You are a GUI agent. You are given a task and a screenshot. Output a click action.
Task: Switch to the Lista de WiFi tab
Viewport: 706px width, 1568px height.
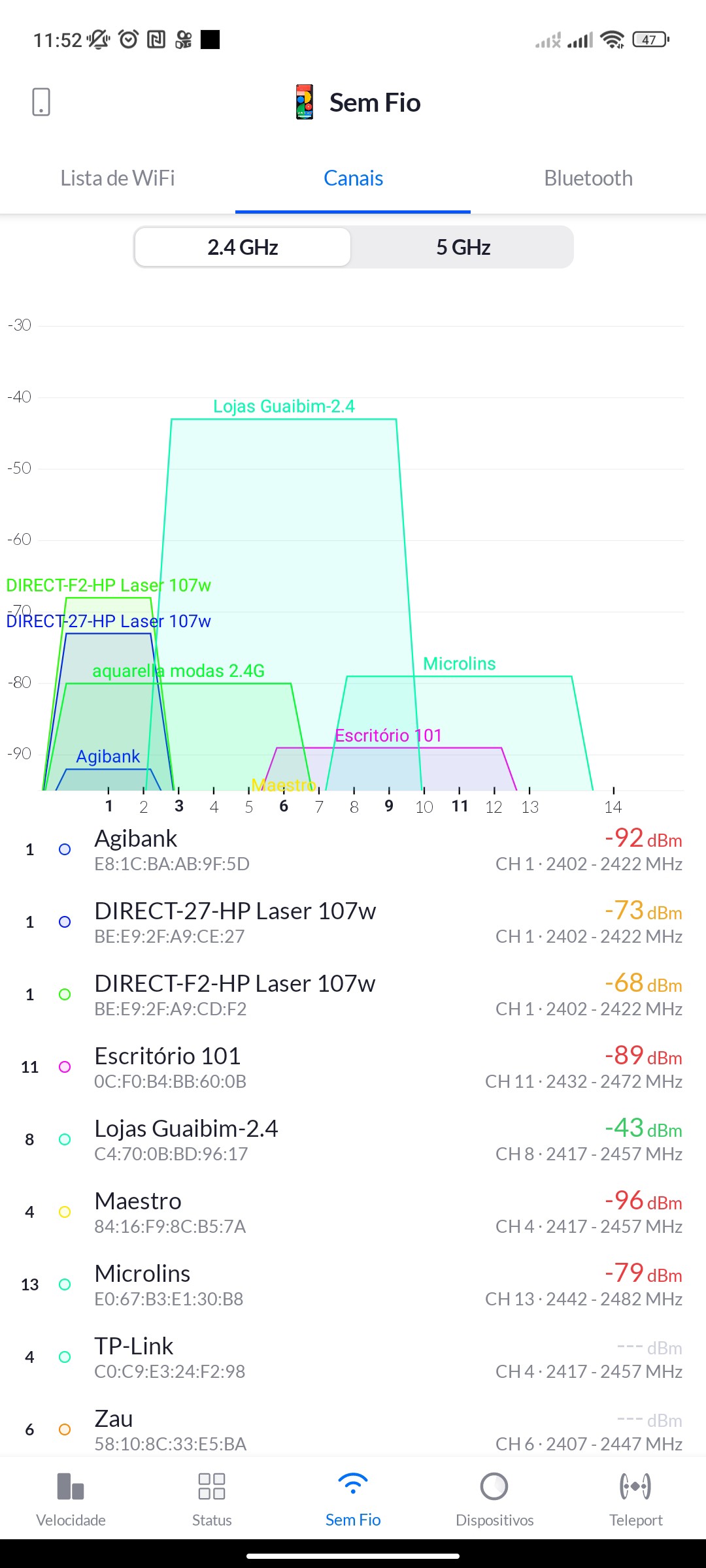pos(118,178)
